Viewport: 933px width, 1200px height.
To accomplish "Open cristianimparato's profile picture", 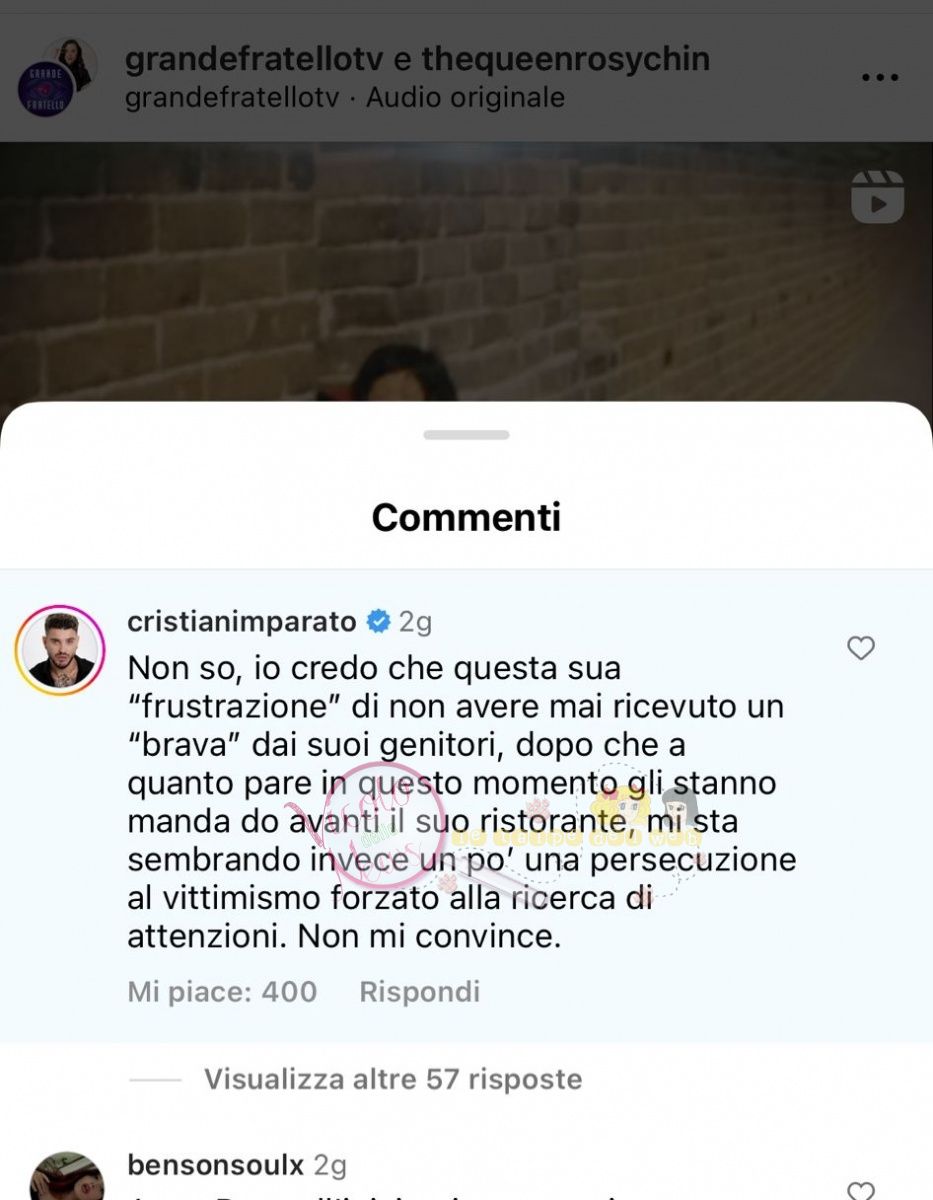I will (60, 650).
